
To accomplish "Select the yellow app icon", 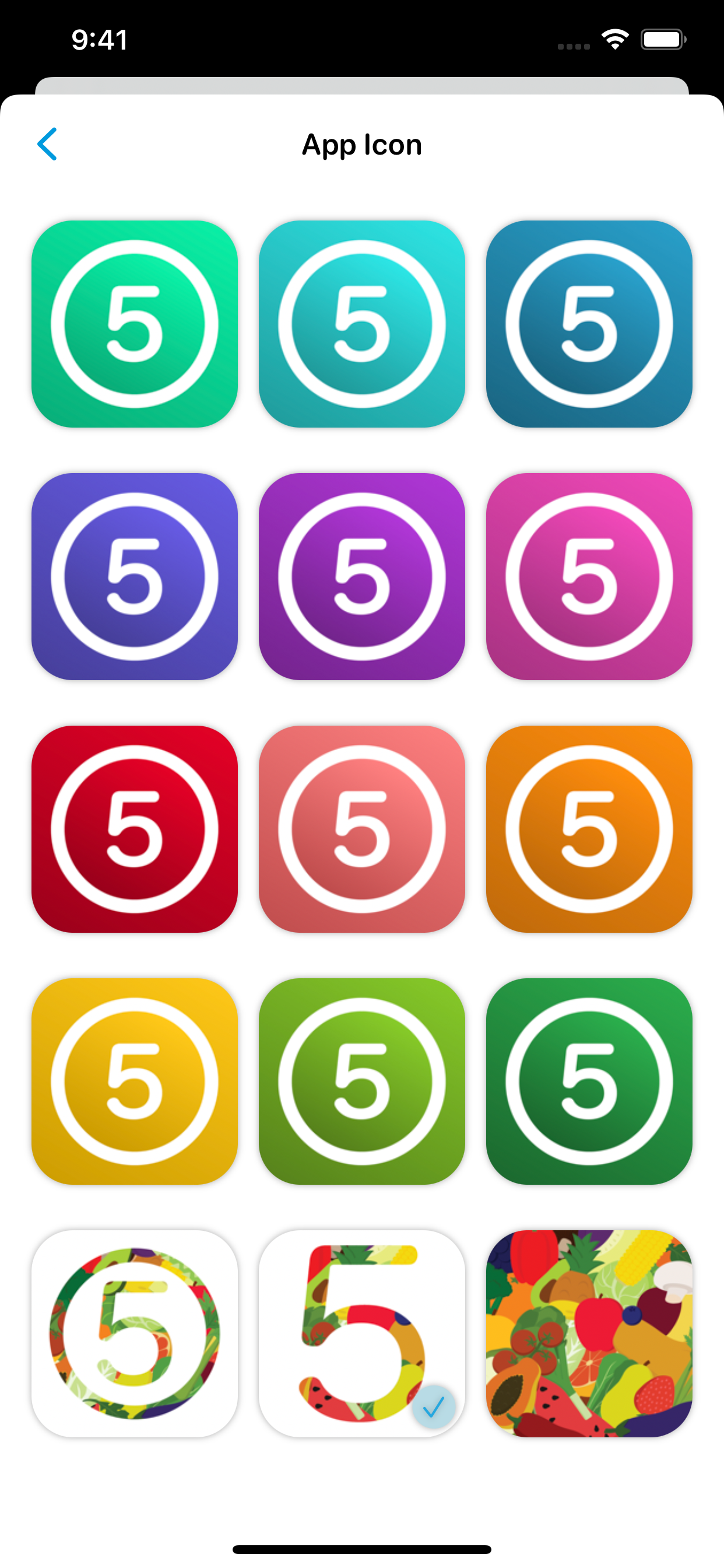I will click(135, 1081).
